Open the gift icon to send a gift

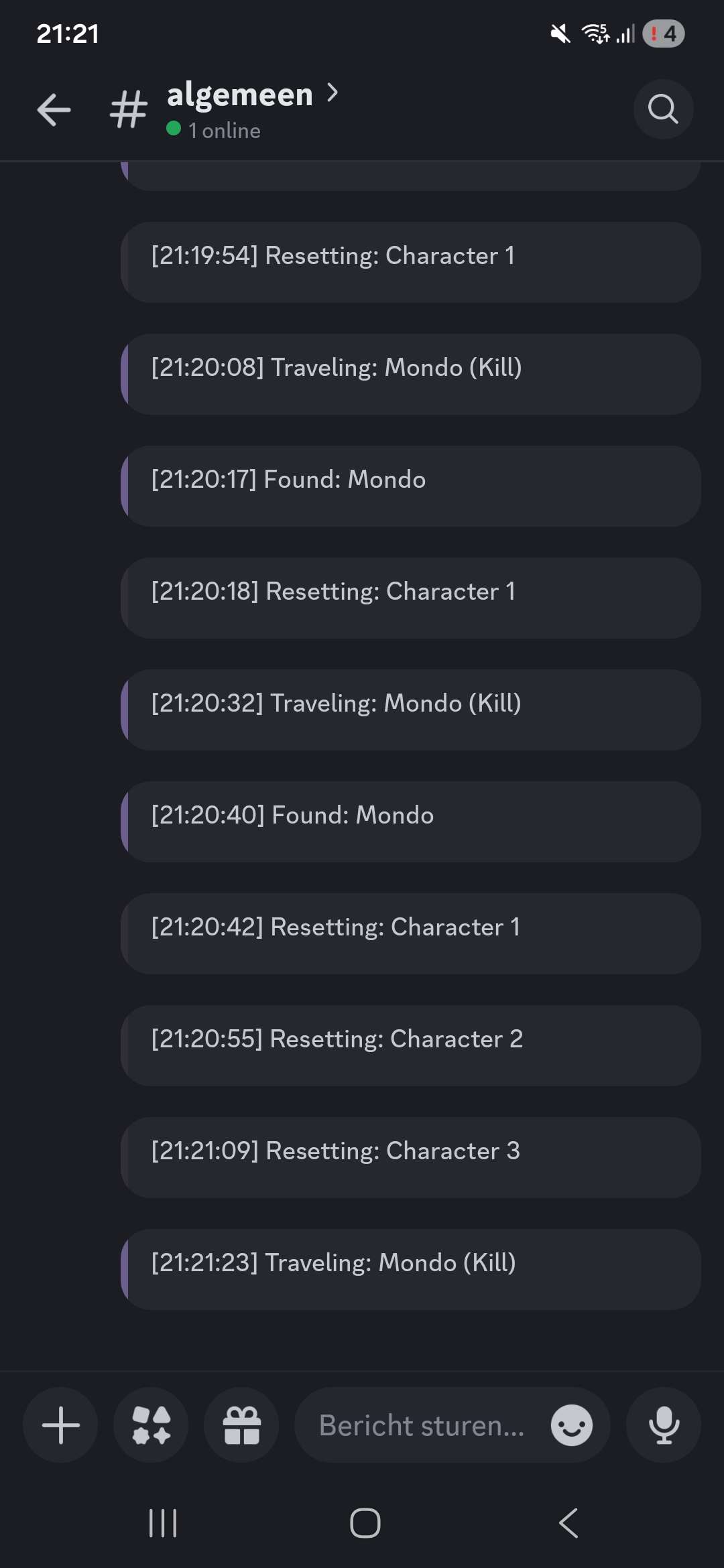coord(241,1425)
